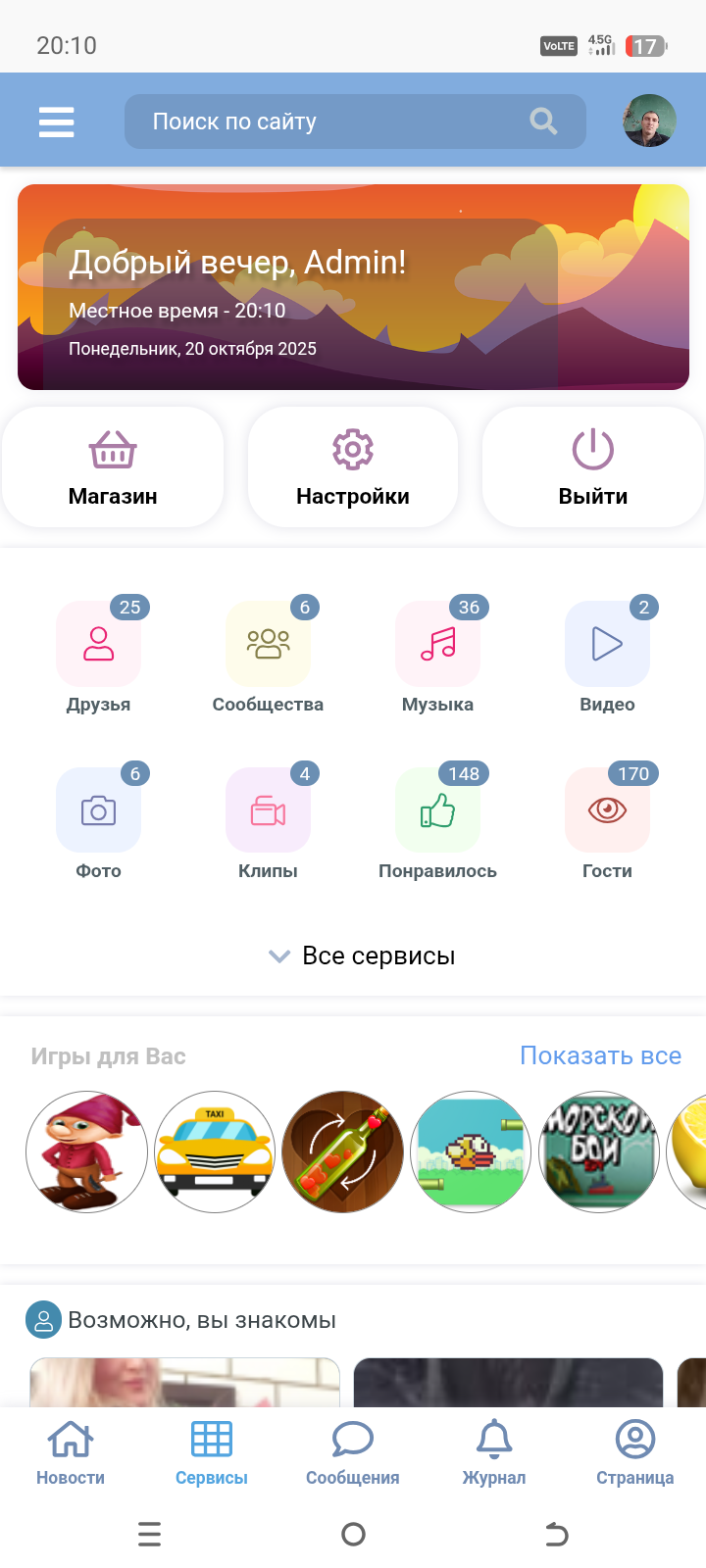Open the profile avatar in the header
706x1568 pixels.
(x=649, y=122)
